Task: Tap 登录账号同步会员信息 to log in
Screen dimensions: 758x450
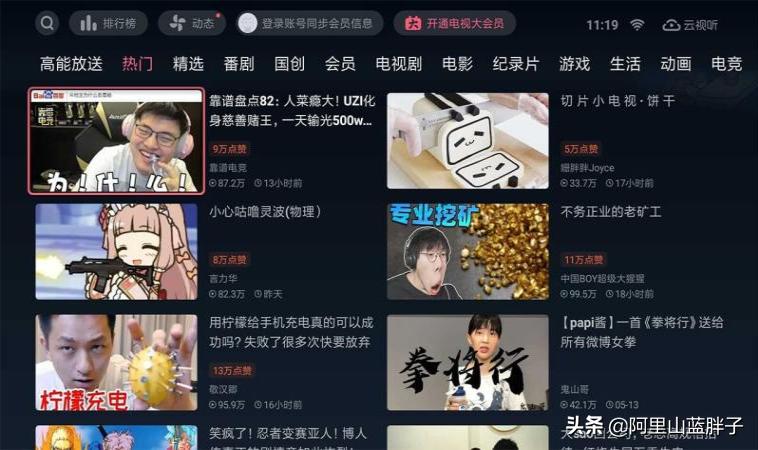Action: pyautogui.click(x=310, y=23)
